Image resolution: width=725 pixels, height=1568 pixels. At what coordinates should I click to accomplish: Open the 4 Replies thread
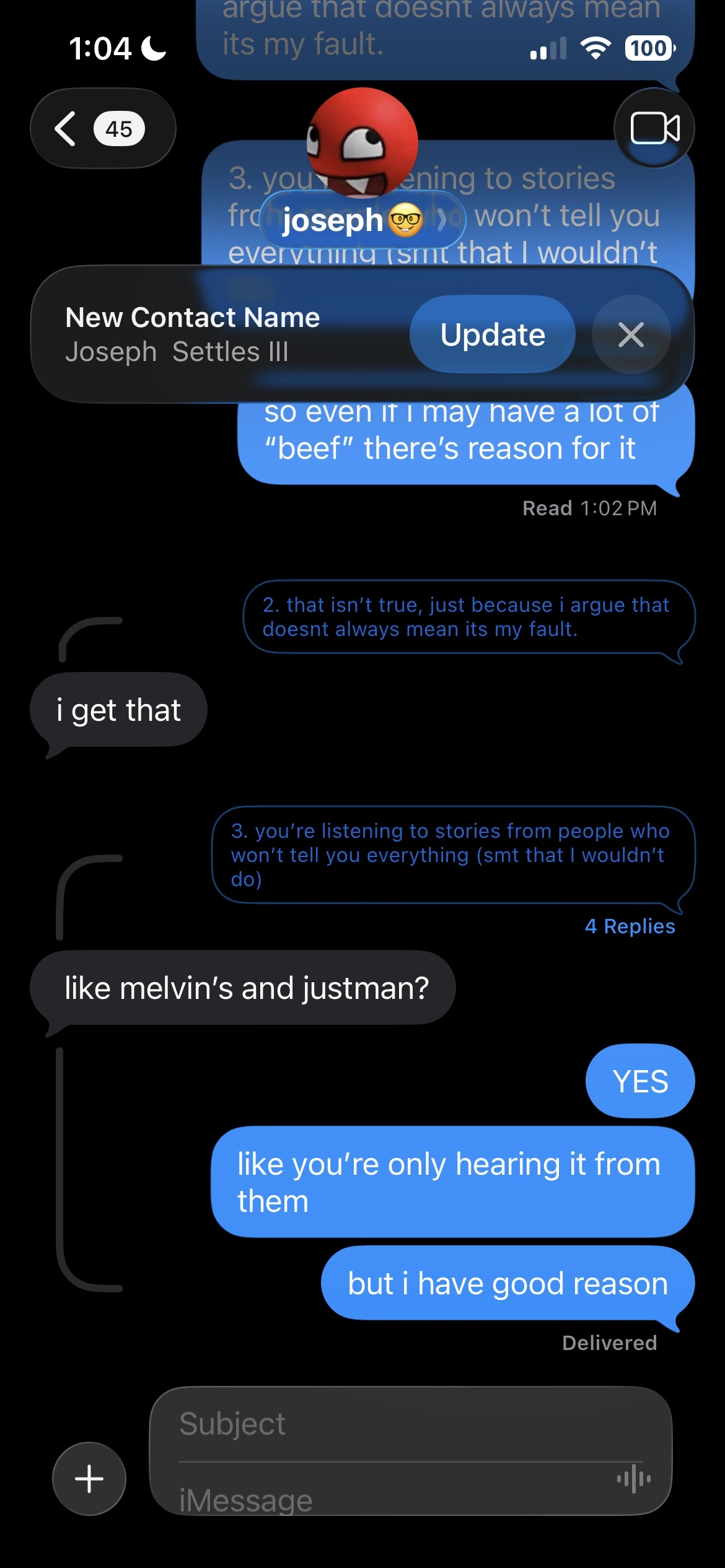[630, 926]
